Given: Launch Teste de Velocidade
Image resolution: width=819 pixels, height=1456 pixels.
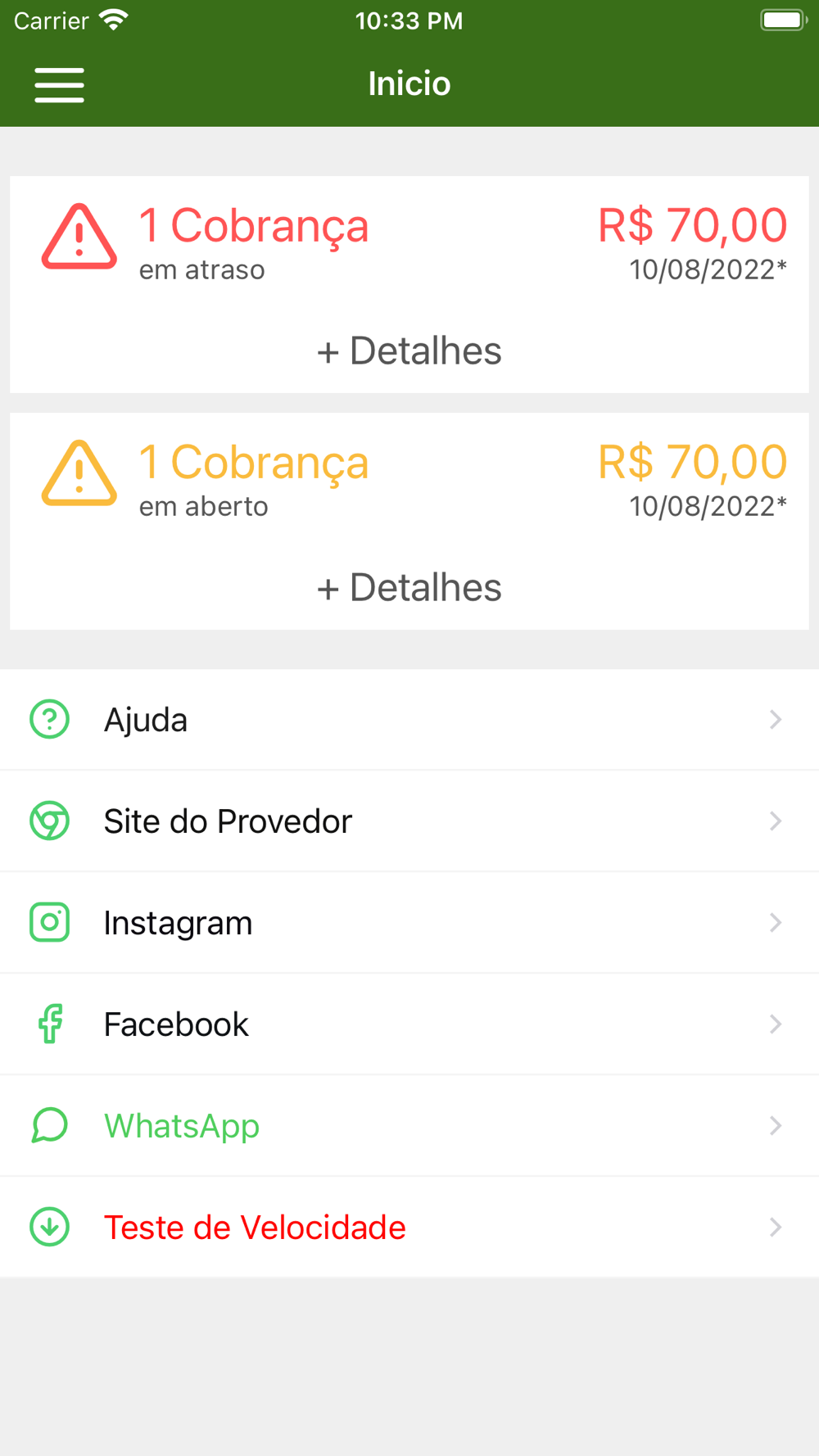Looking at the screenshot, I should click(x=409, y=1228).
